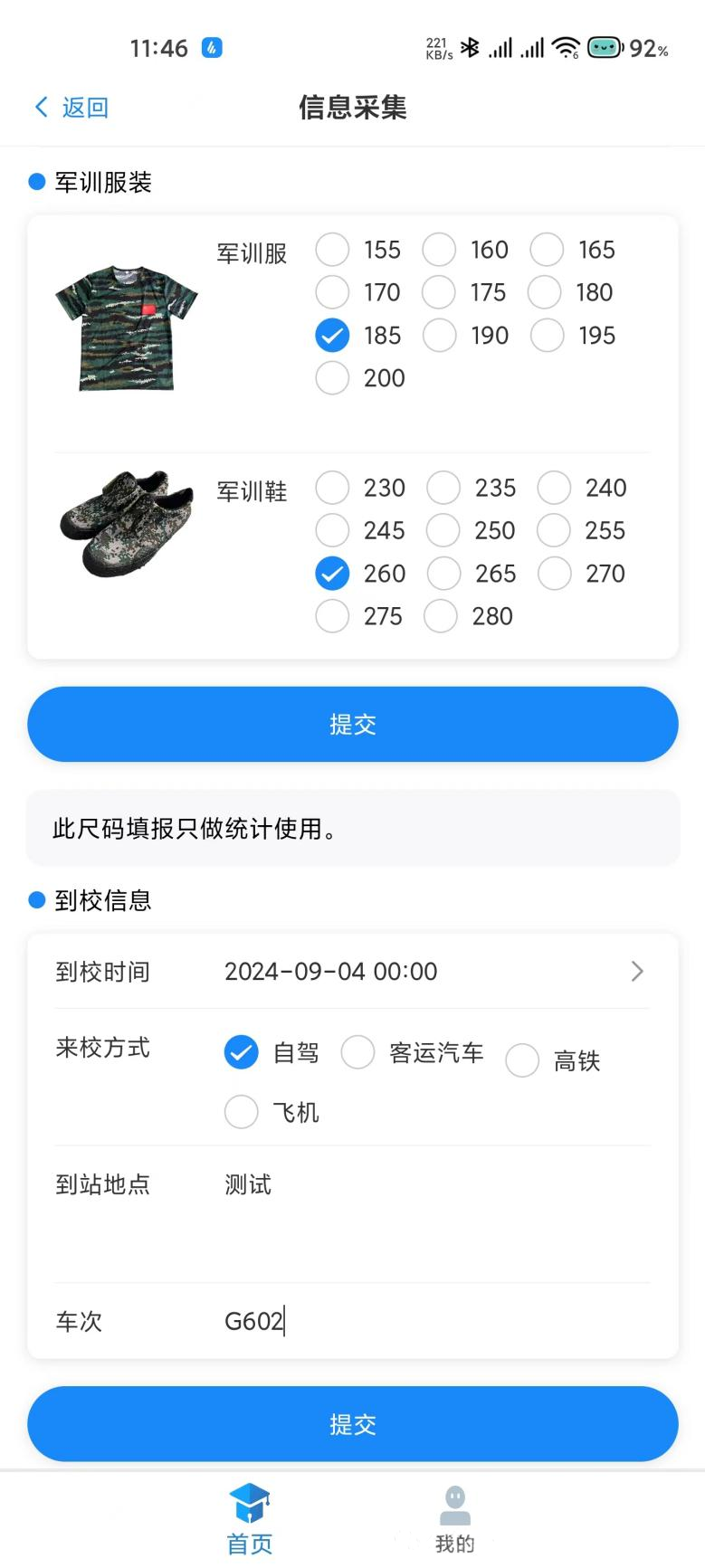Edit the 车次 field showing G602
The height and width of the screenshot is (1568, 705).
434,1321
